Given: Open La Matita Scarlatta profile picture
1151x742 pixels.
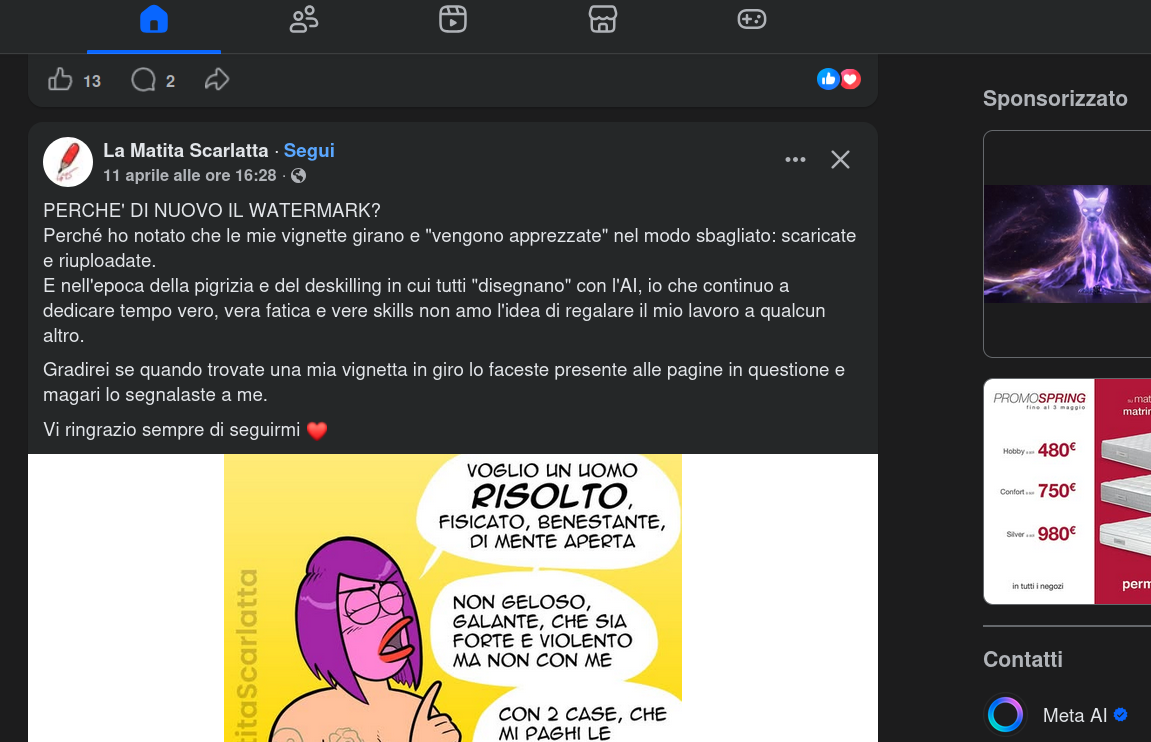Looking at the screenshot, I should 68,162.
